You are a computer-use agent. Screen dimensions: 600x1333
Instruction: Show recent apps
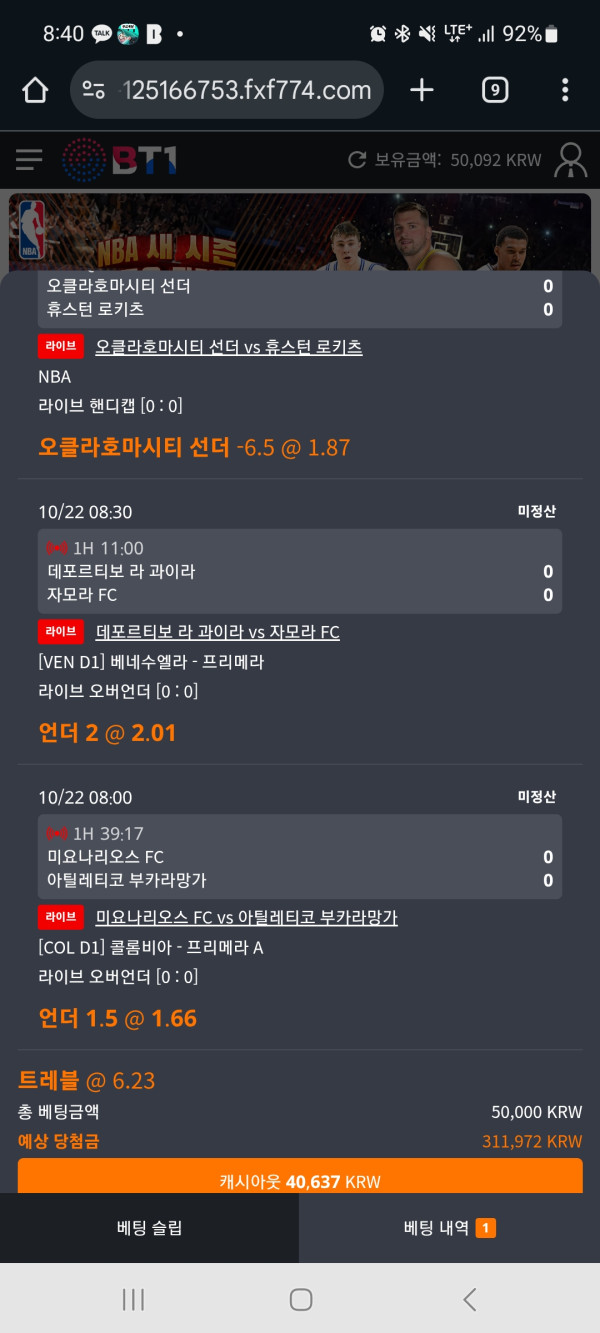pyautogui.click(x=133, y=1299)
